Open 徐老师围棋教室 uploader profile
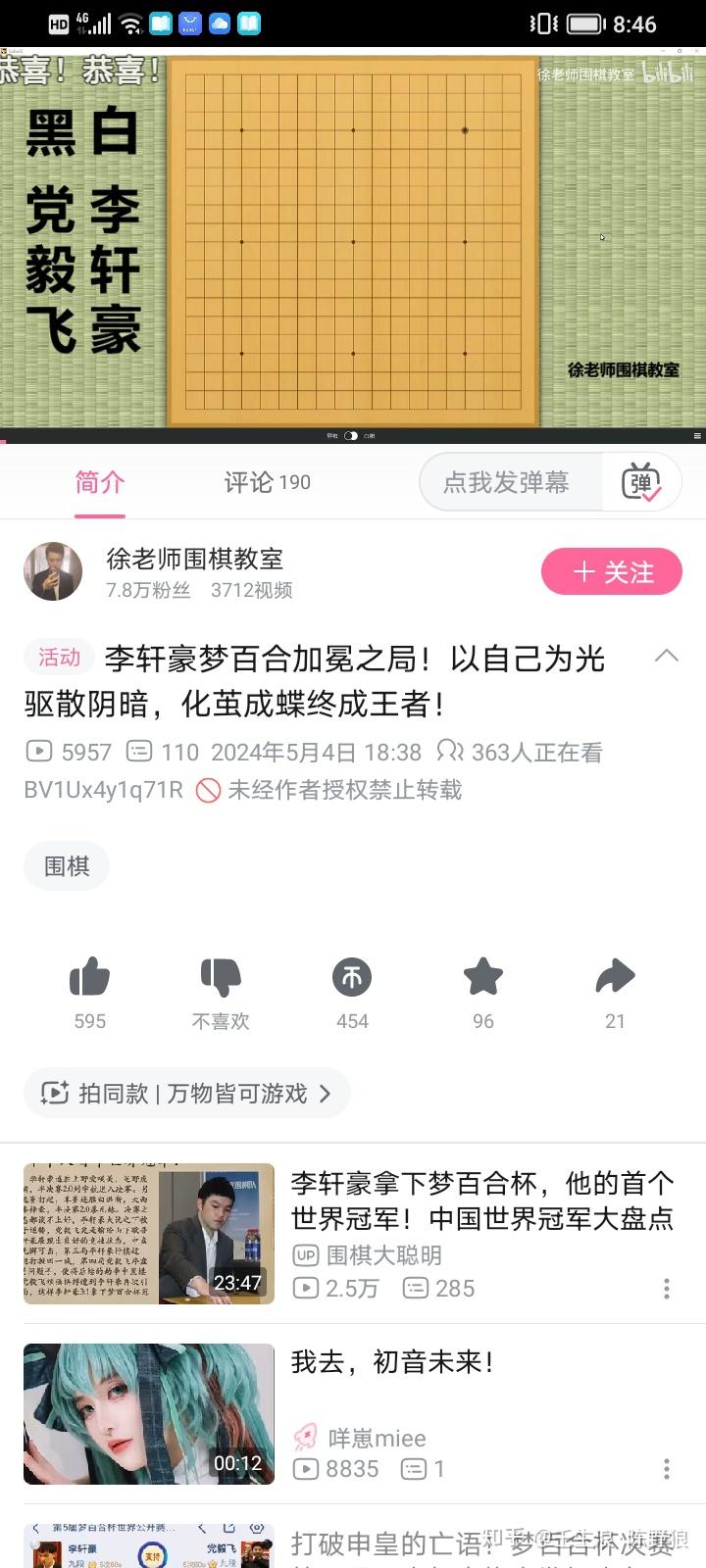Screen dimensions: 706x1568 [x=194, y=560]
